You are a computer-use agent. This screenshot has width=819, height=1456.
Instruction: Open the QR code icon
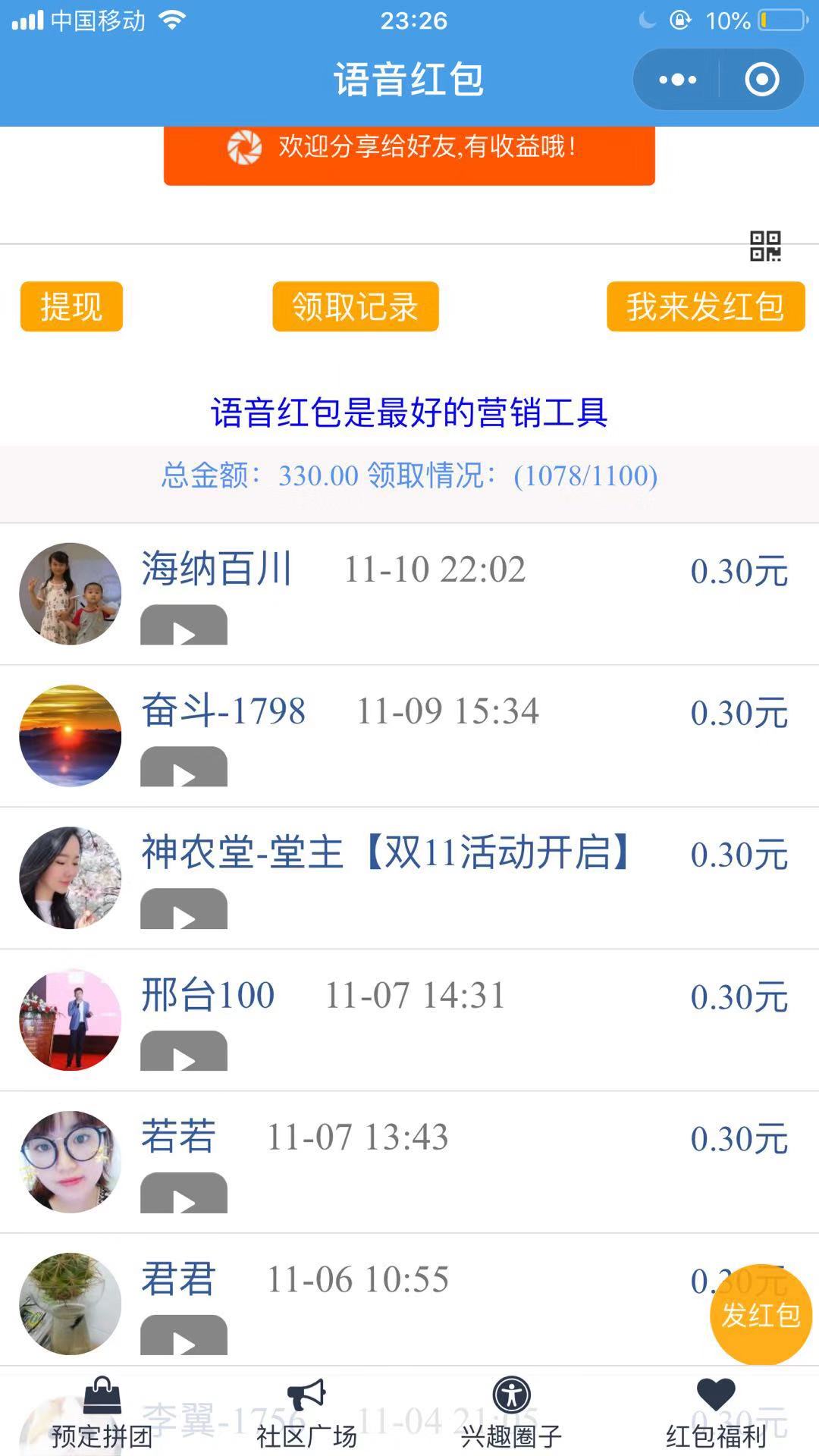click(765, 246)
